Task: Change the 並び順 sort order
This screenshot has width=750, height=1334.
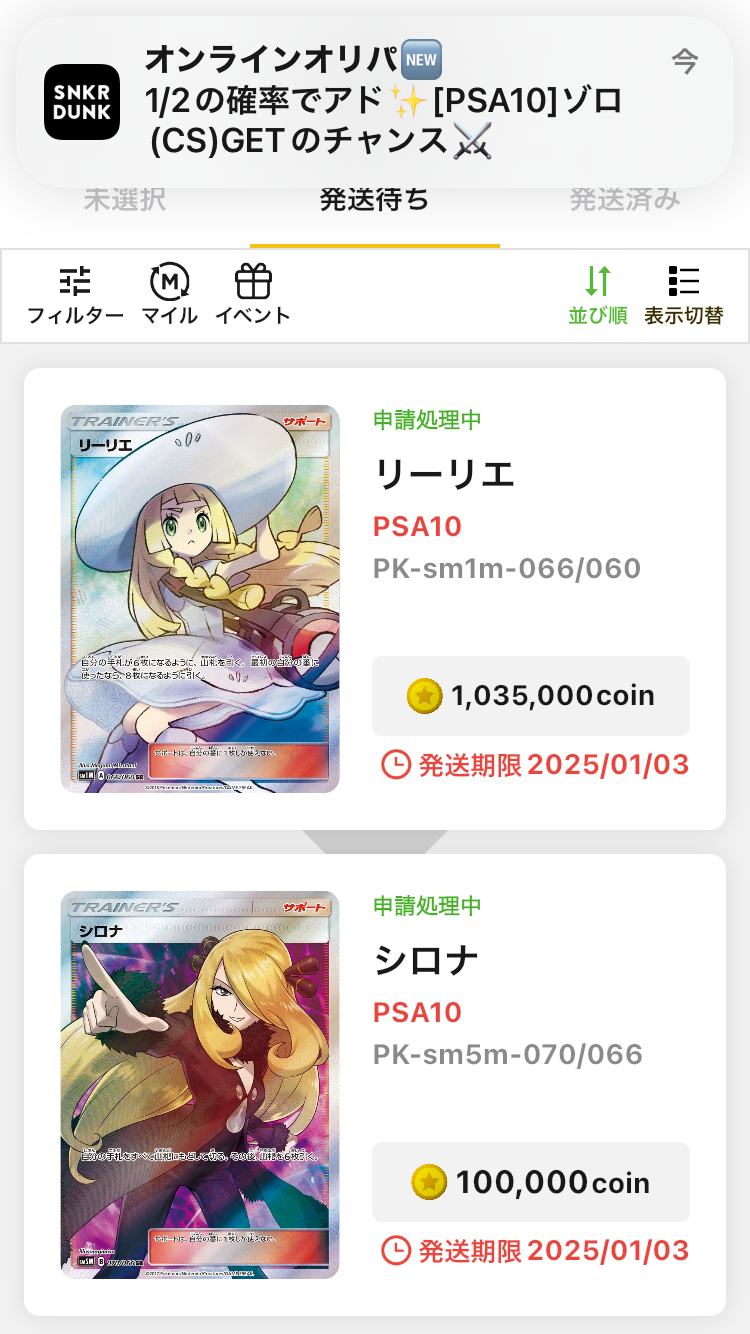Action: pos(598,296)
